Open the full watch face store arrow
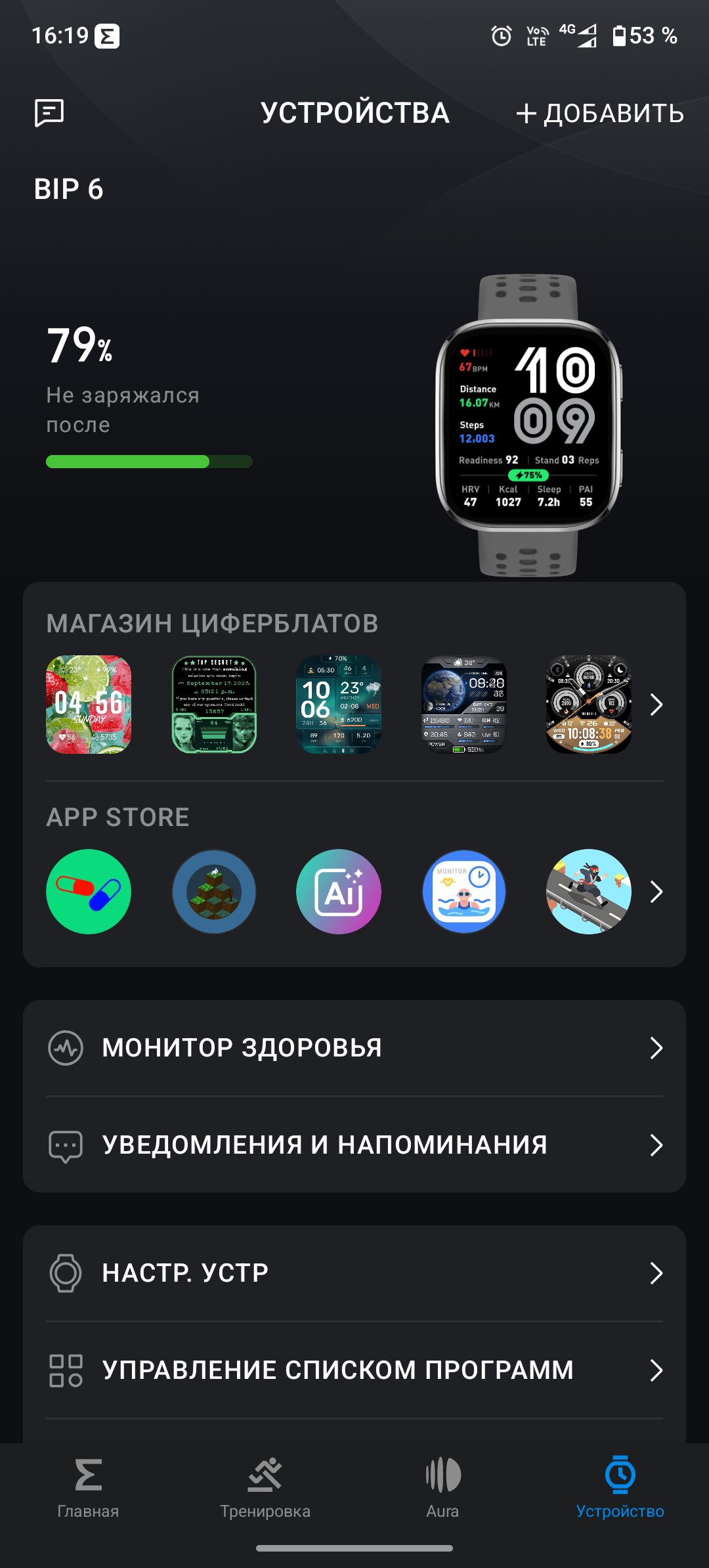Viewport: 709px width, 1568px height. [x=656, y=705]
